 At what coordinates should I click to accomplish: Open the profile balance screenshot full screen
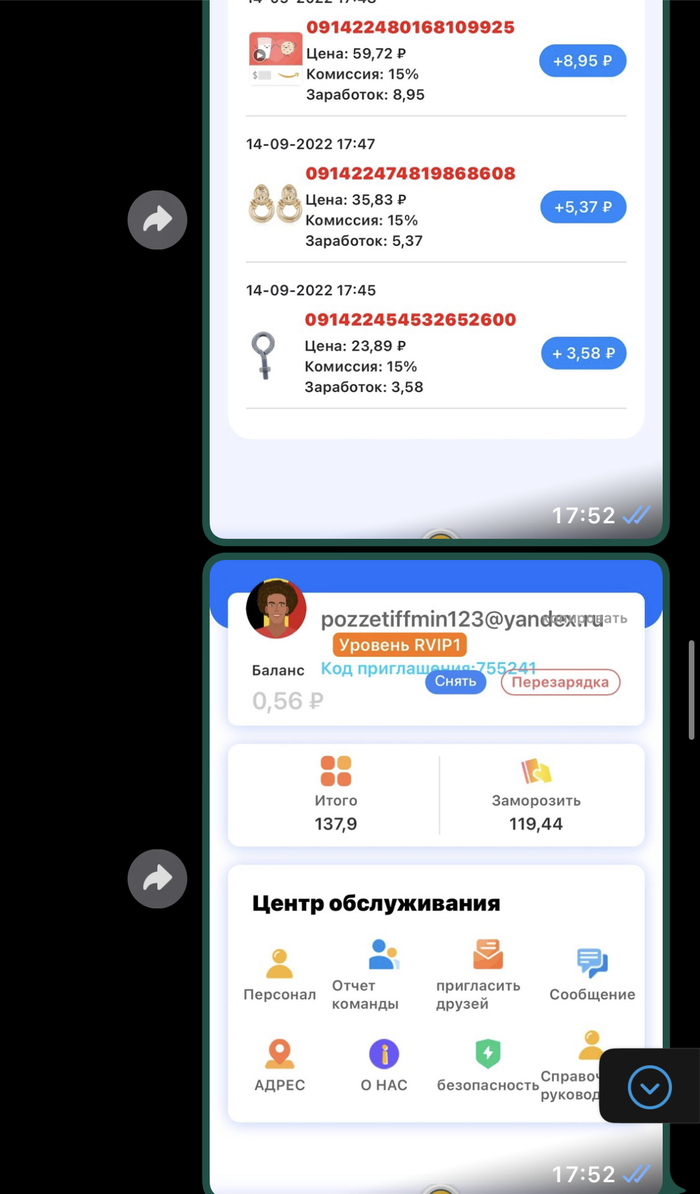coord(435,860)
